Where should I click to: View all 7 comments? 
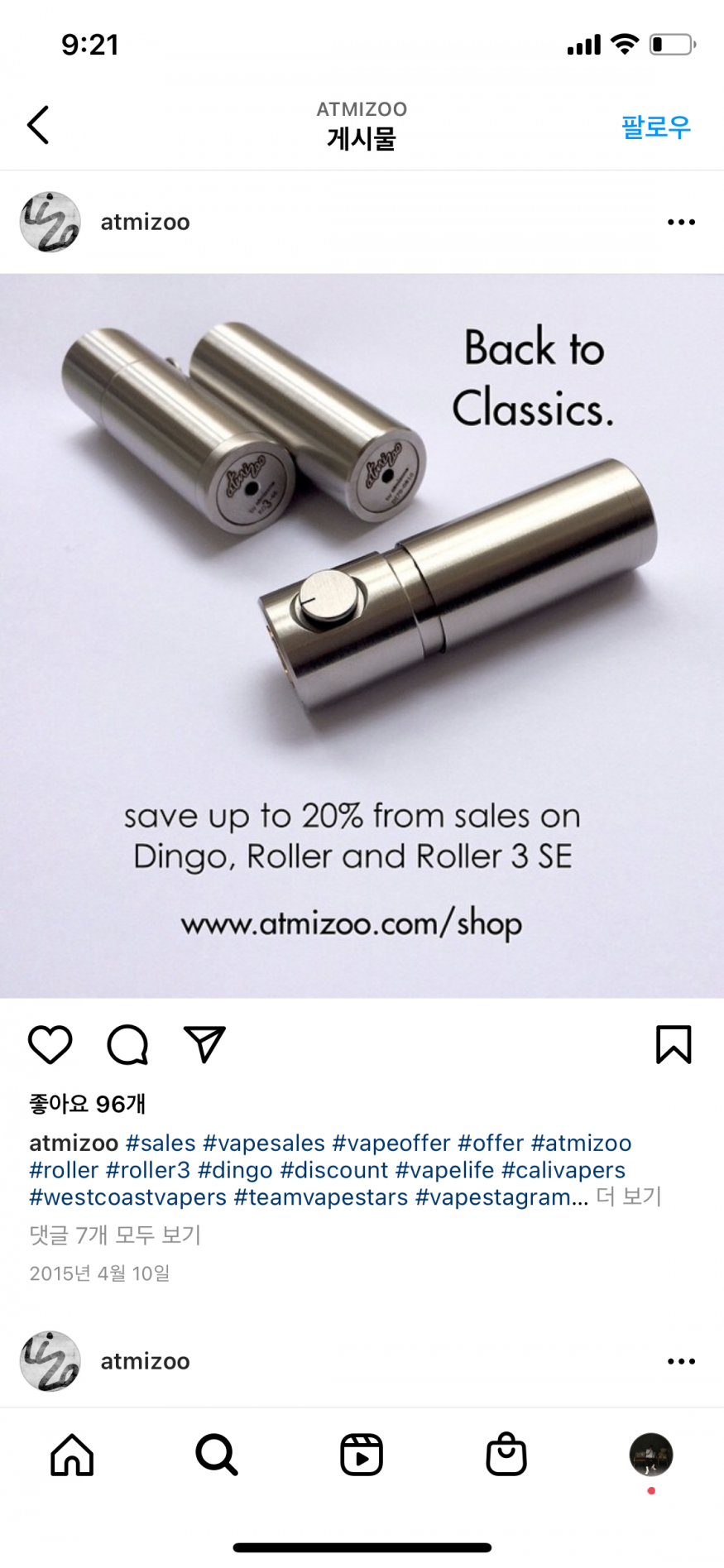coord(115,1235)
